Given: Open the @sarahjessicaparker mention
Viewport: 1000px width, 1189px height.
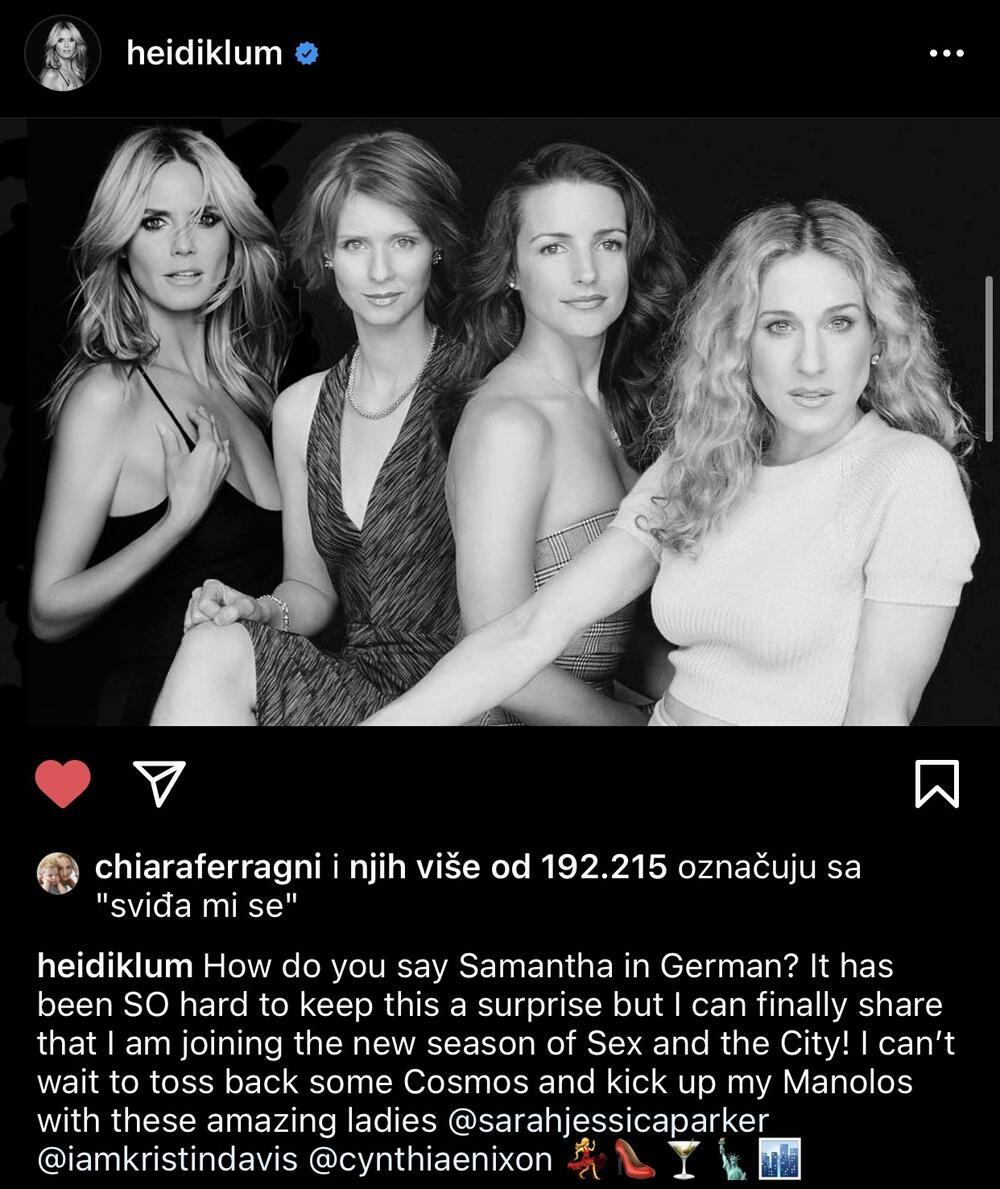Looking at the screenshot, I should coord(612,1117).
